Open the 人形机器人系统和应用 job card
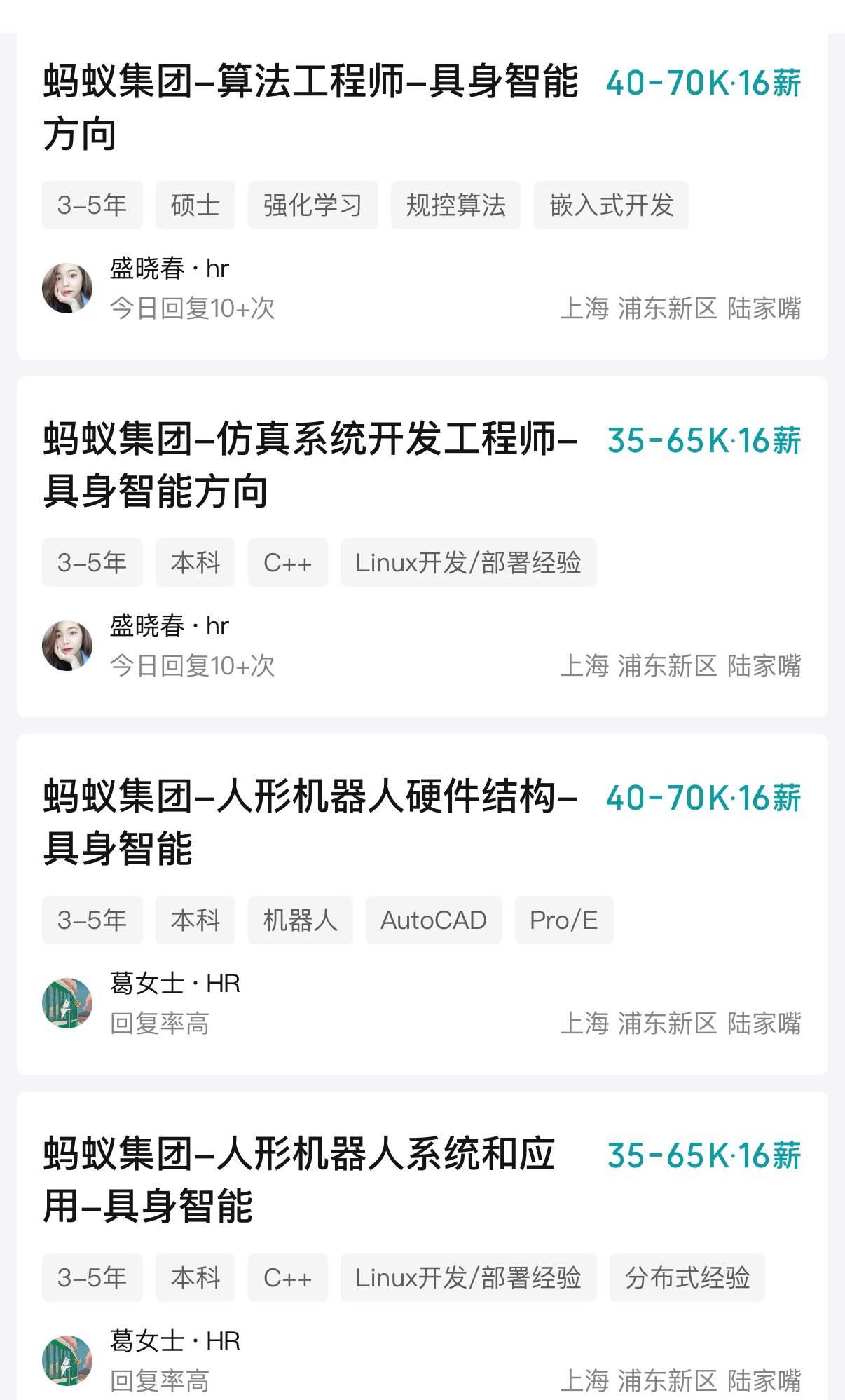 click(299, 1179)
